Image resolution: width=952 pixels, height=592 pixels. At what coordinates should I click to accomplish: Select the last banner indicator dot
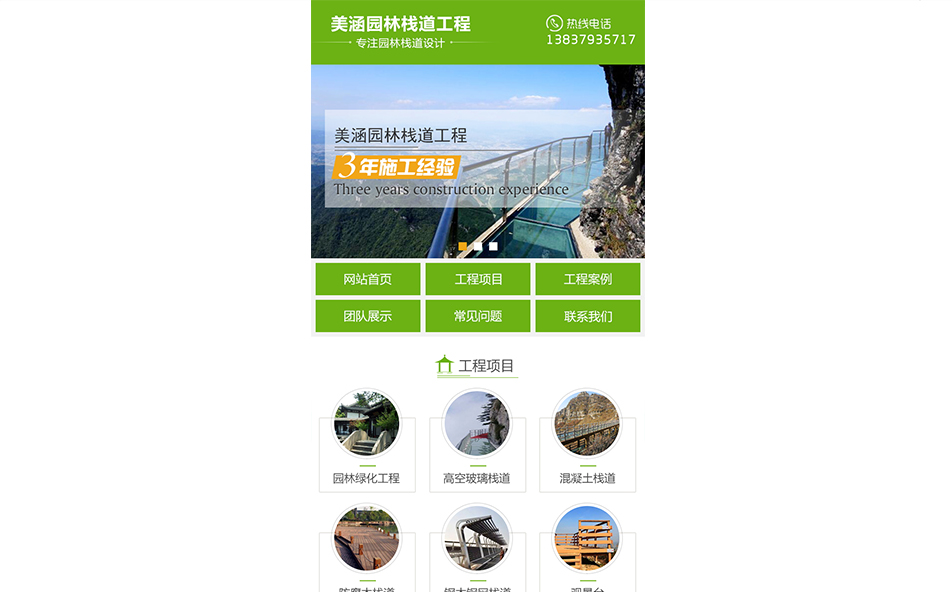pyautogui.click(x=493, y=246)
